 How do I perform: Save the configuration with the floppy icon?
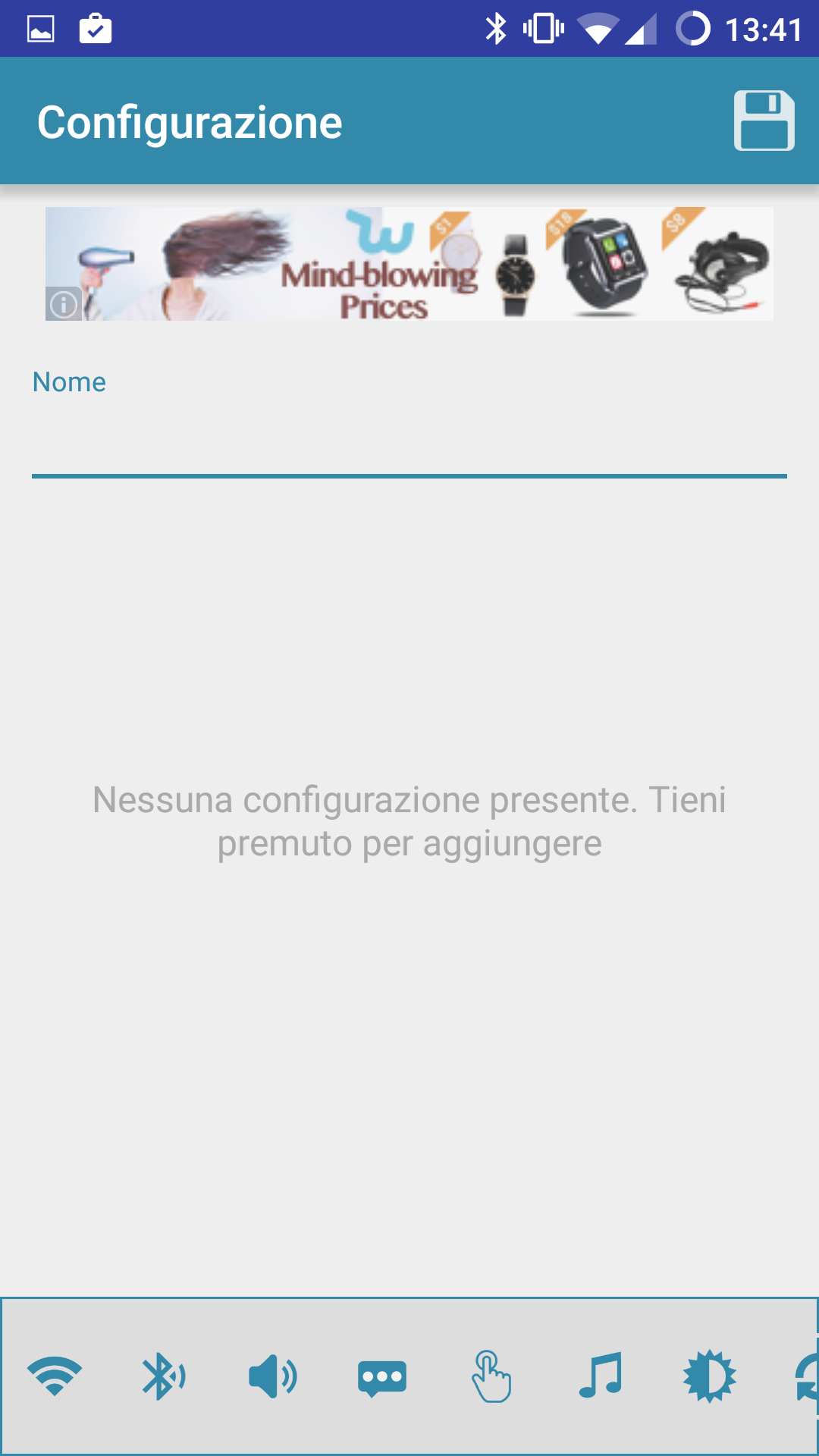tap(764, 121)
